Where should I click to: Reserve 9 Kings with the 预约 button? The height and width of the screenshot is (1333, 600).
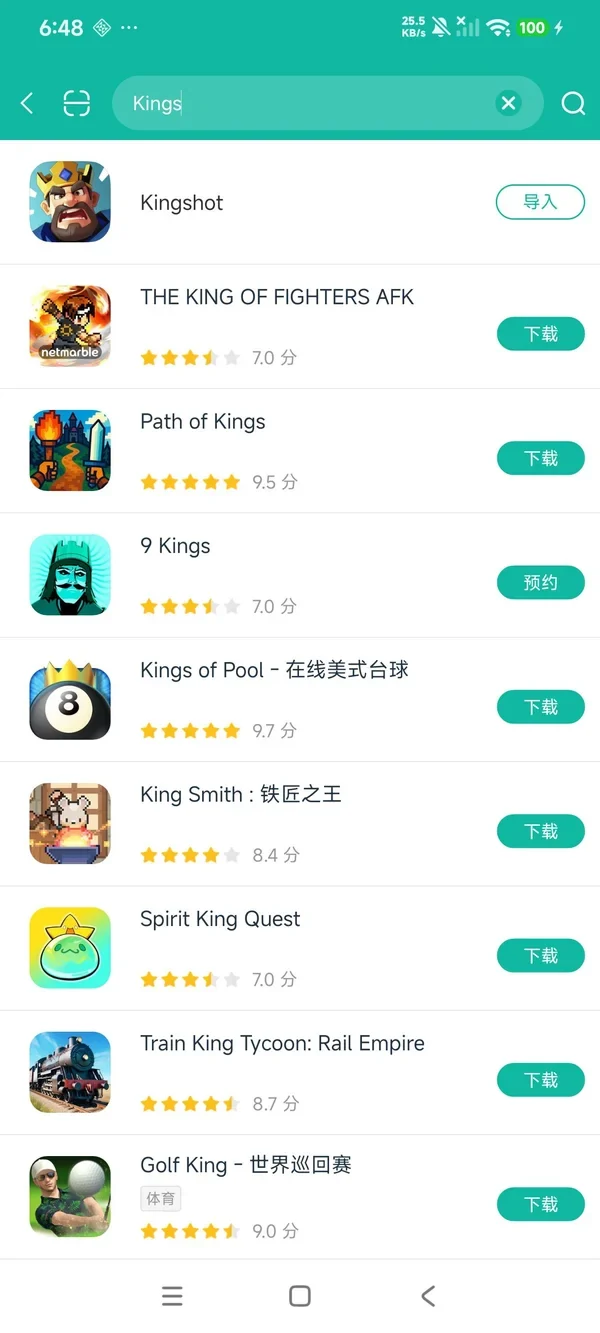[x=540, y=582]
